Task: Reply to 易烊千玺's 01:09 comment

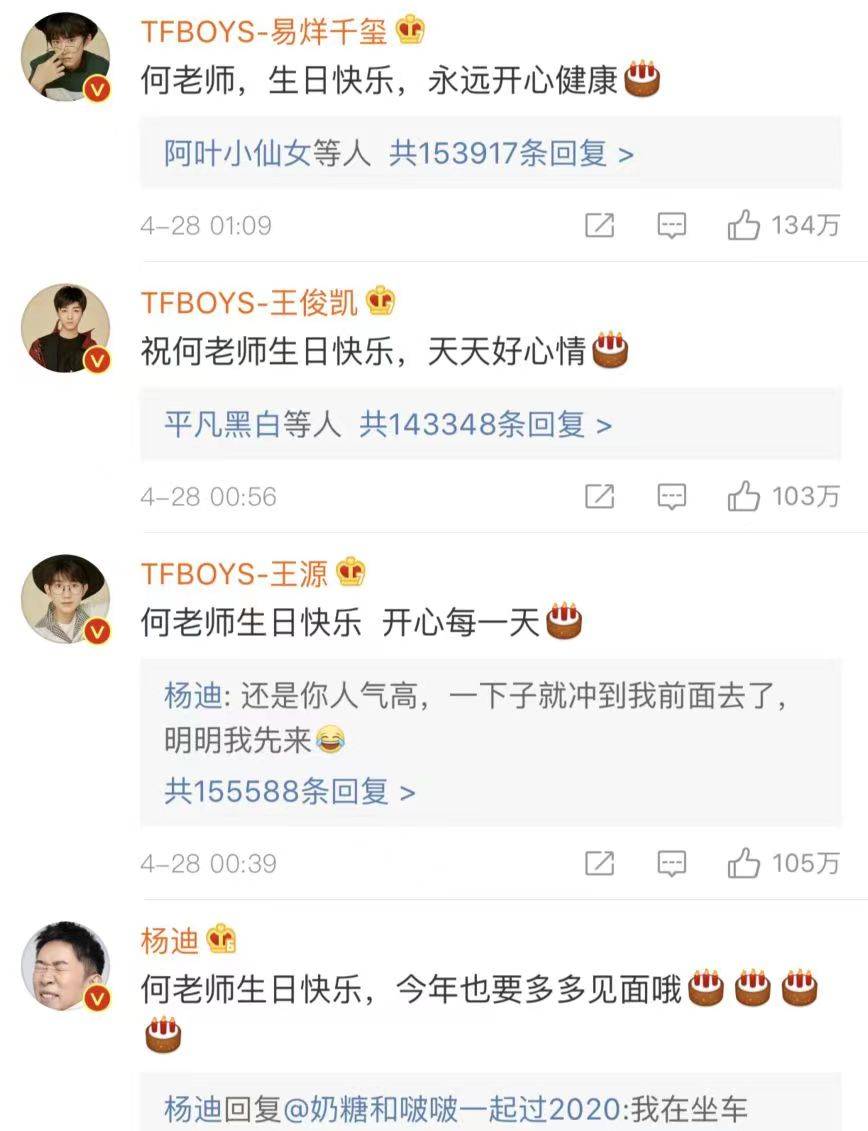Action: [672, 225]
